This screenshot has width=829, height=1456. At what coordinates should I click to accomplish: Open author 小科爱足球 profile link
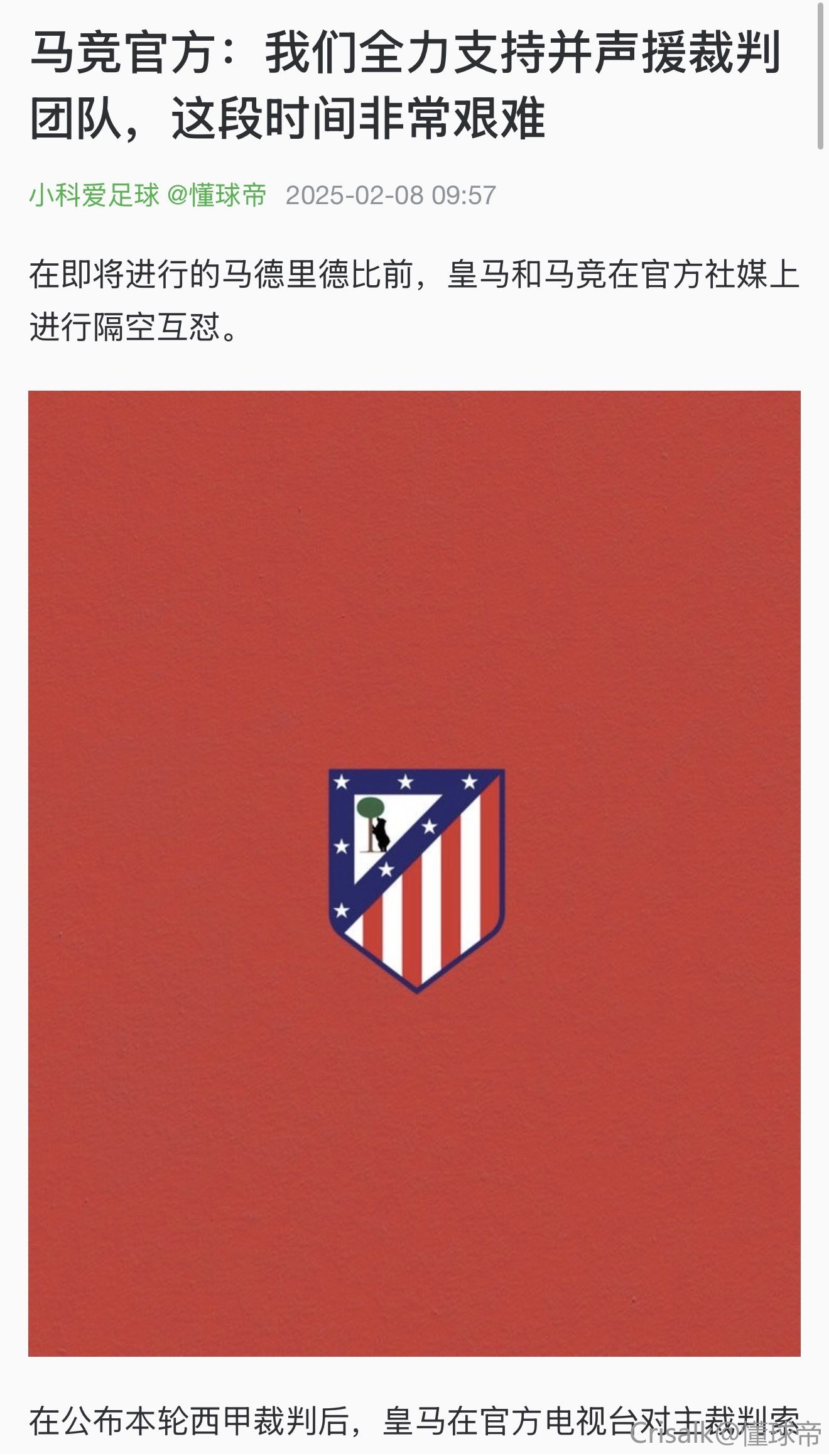(x=94, y=195)
